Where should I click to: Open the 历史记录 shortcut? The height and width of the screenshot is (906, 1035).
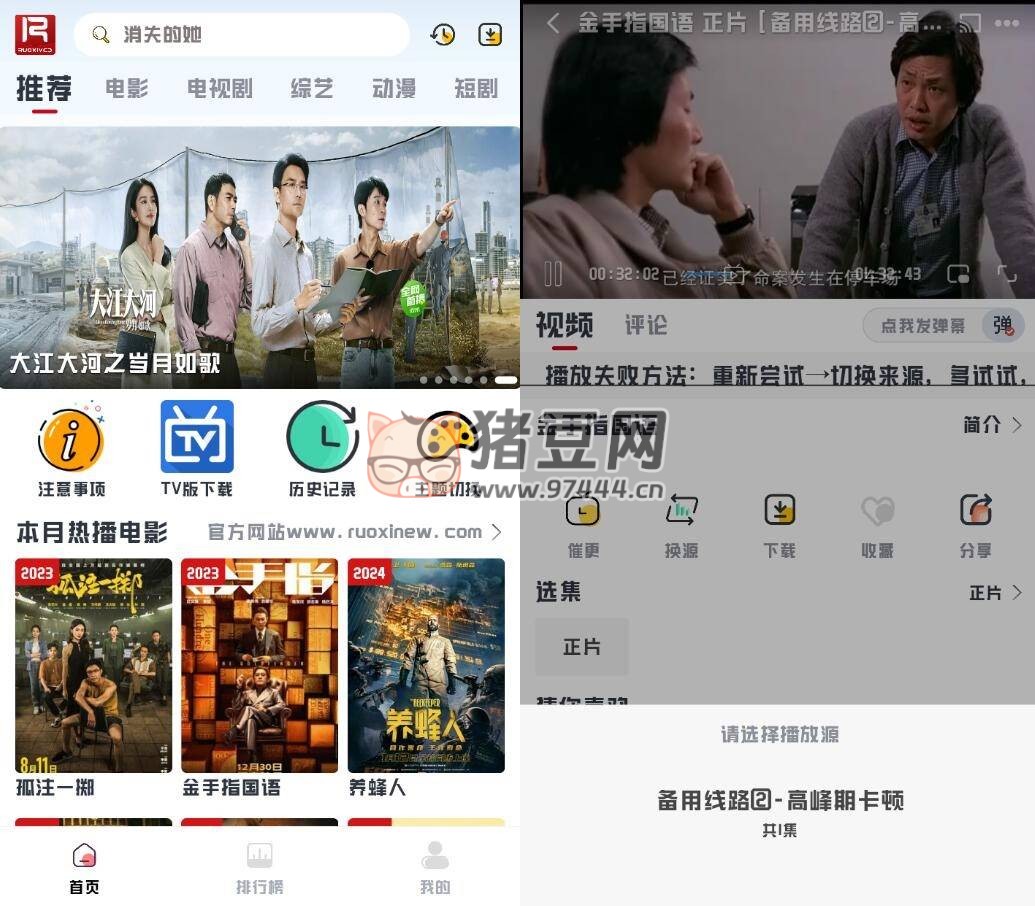pos(322,449)
